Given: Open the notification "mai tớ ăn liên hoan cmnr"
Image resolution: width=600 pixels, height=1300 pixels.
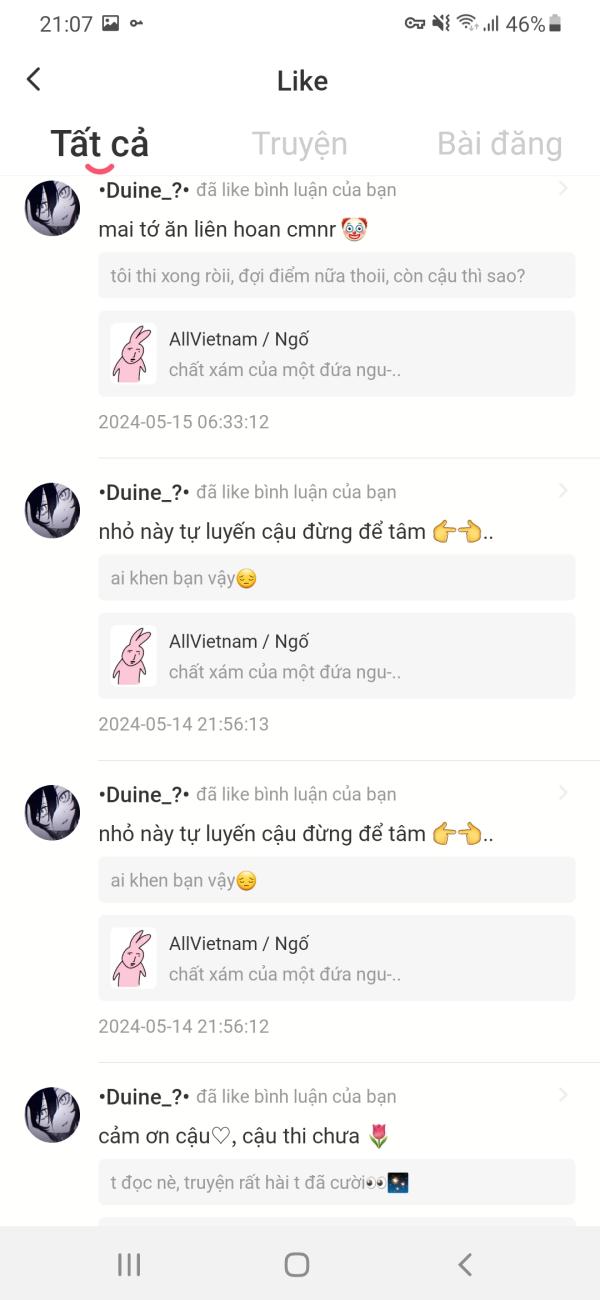Looking at the screenshot, I should pos(300,306).
